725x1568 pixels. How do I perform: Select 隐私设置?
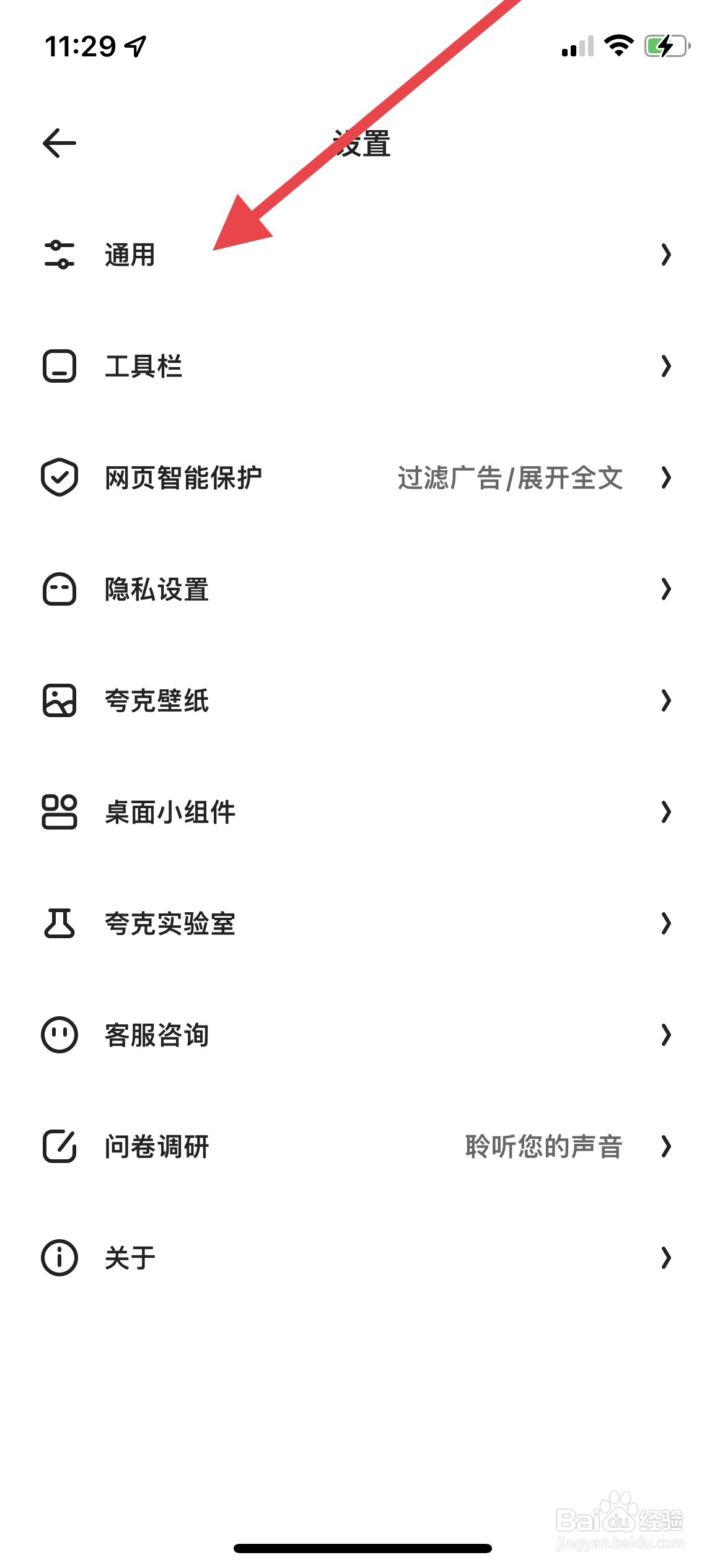(x=157, y=589)
